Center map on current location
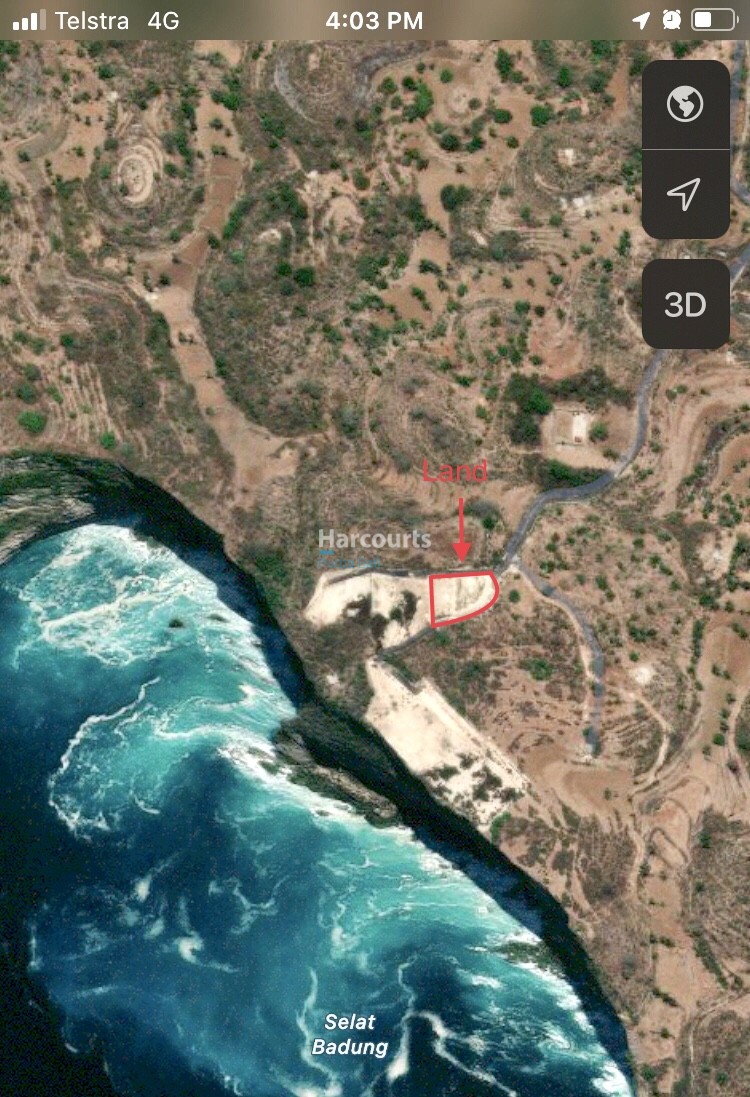The width and height of the screenshot is (750, 1097). (685, 194)
